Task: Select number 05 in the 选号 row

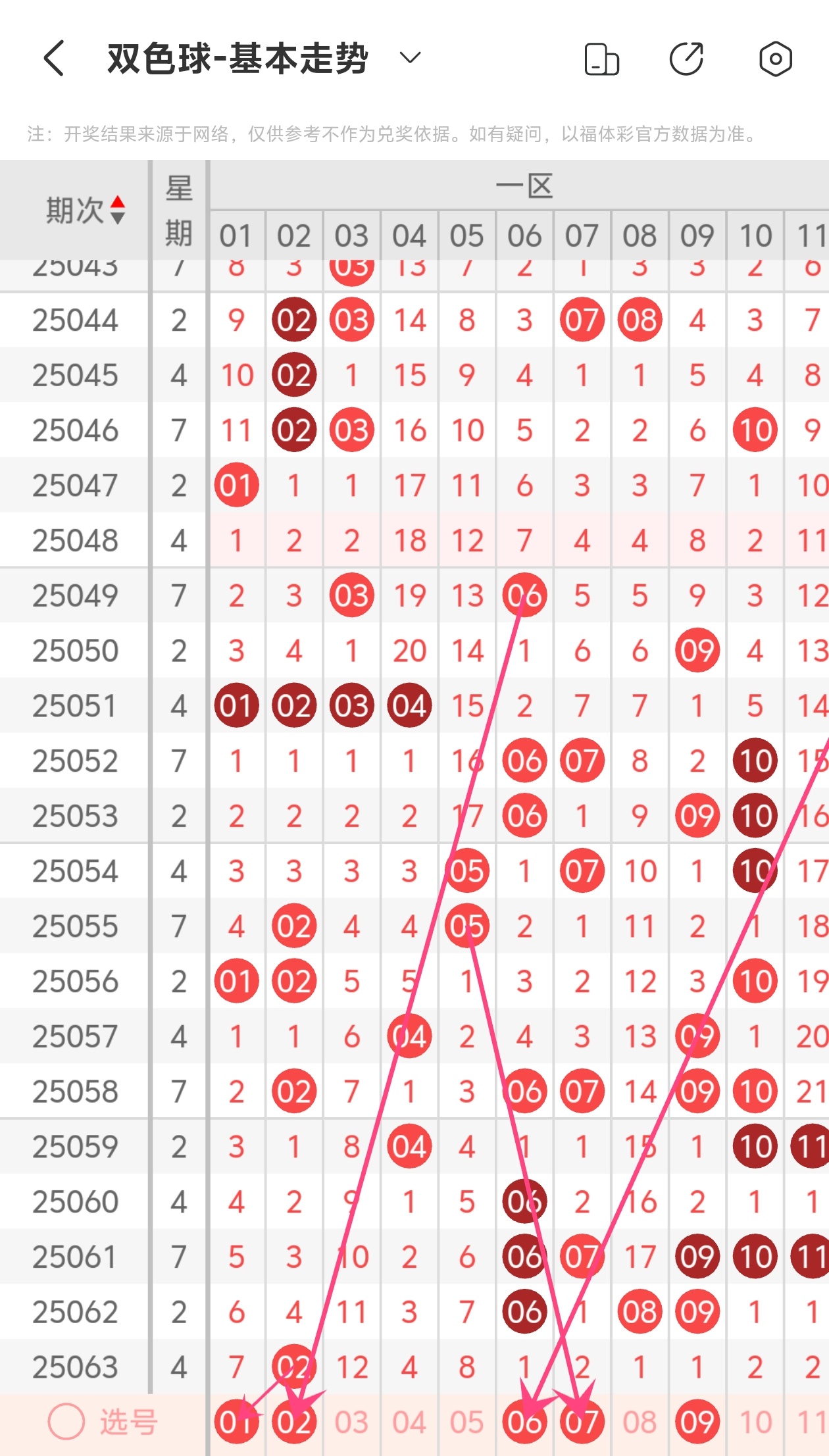Action: point(467,1422)
